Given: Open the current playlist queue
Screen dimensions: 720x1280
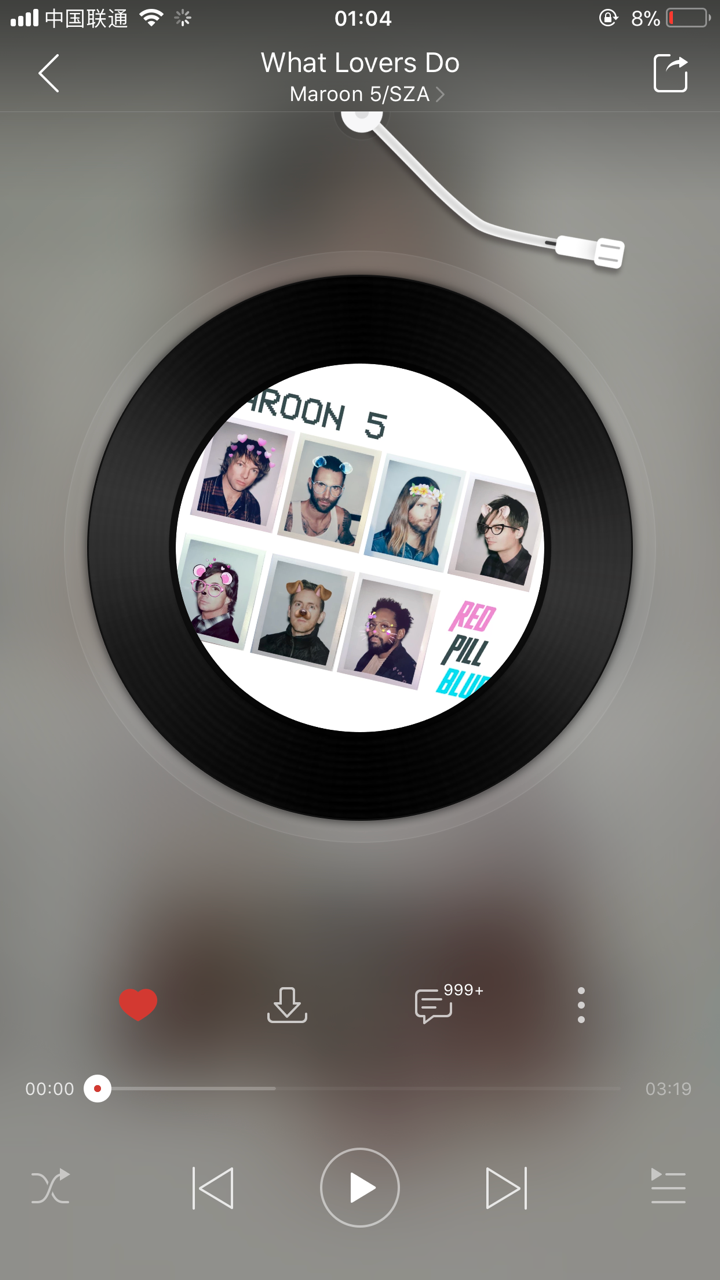Looking at the screenshot, I should click(668, 1187).
